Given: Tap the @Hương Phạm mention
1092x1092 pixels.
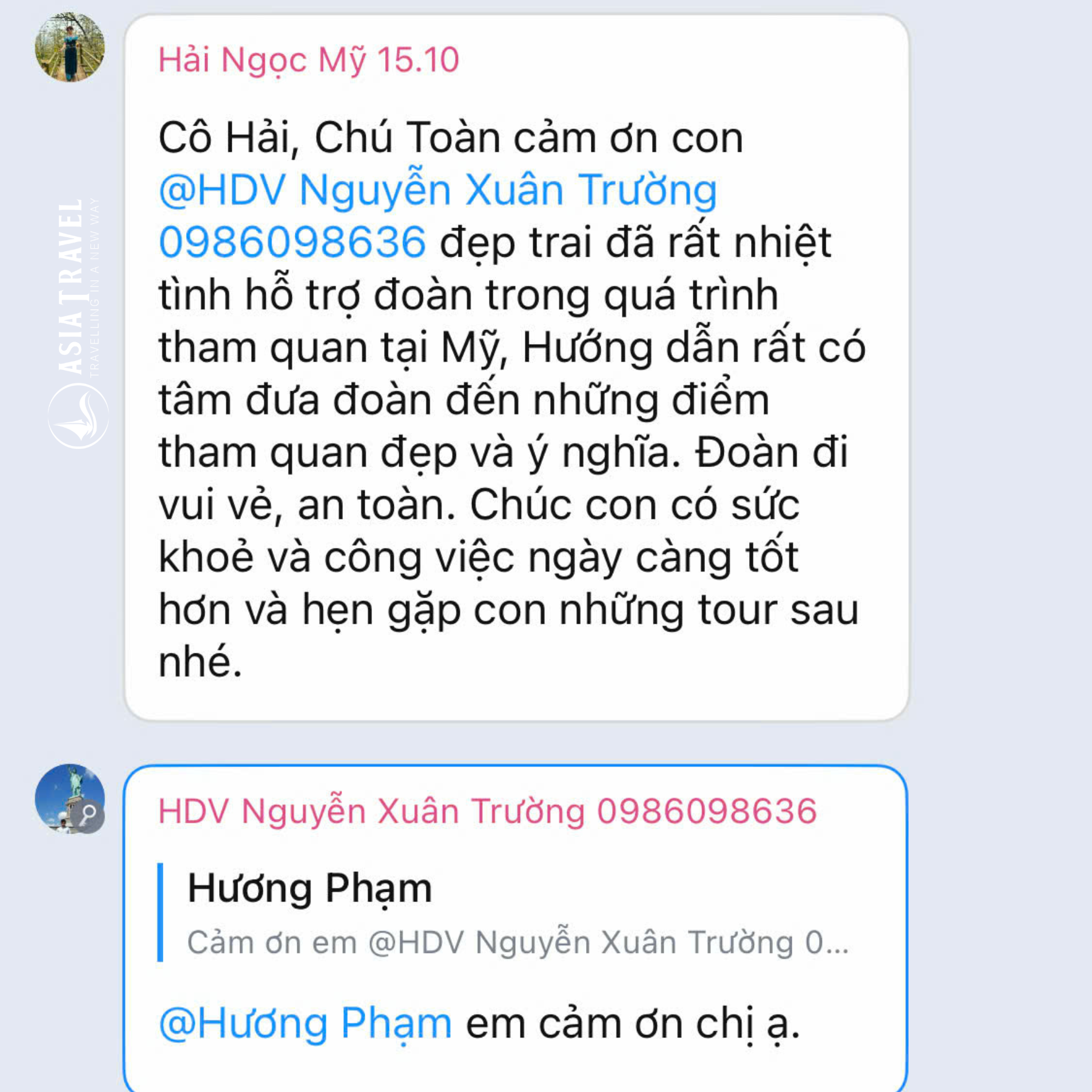Looking at the screenshot, I should [x=305, y=1024].
